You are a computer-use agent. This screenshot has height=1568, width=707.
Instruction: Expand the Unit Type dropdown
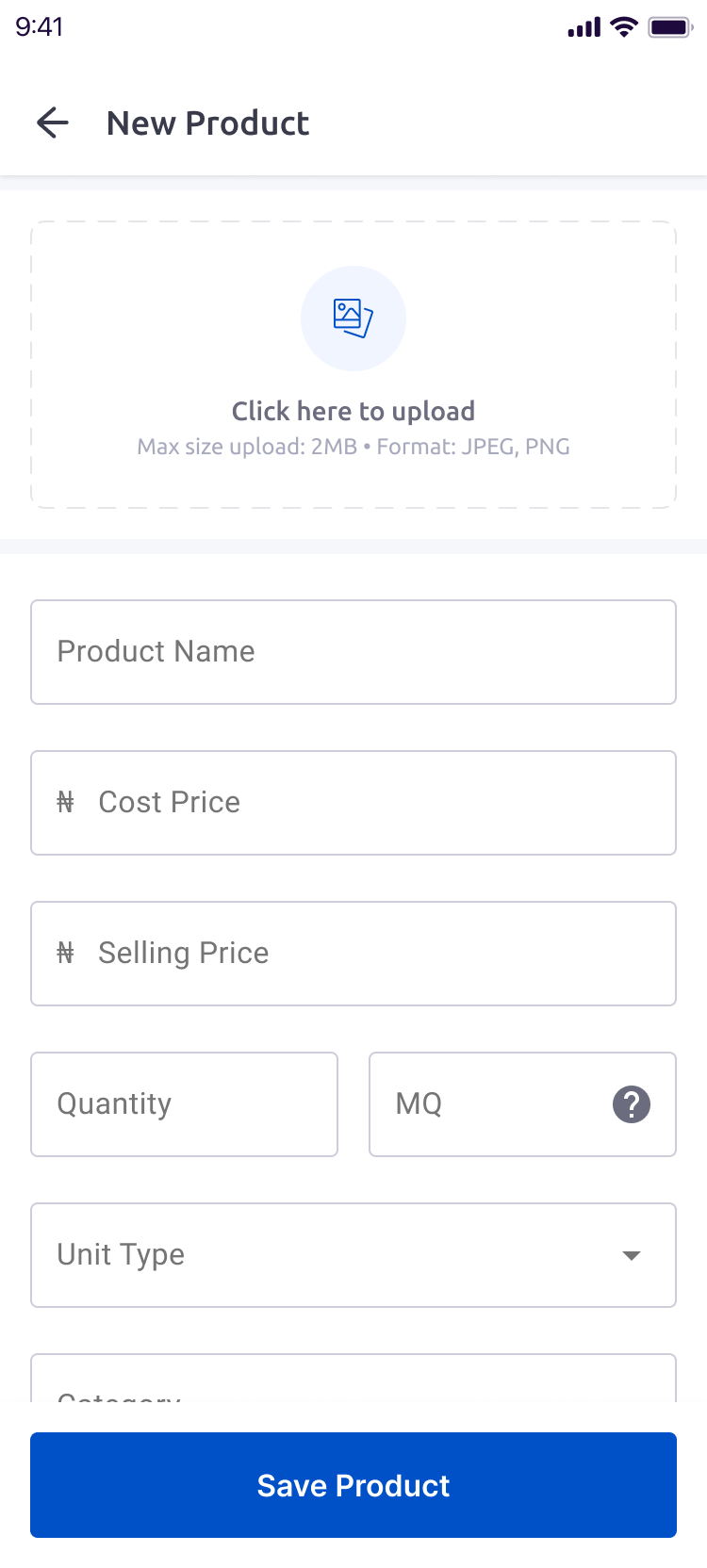click(353, 1255)
